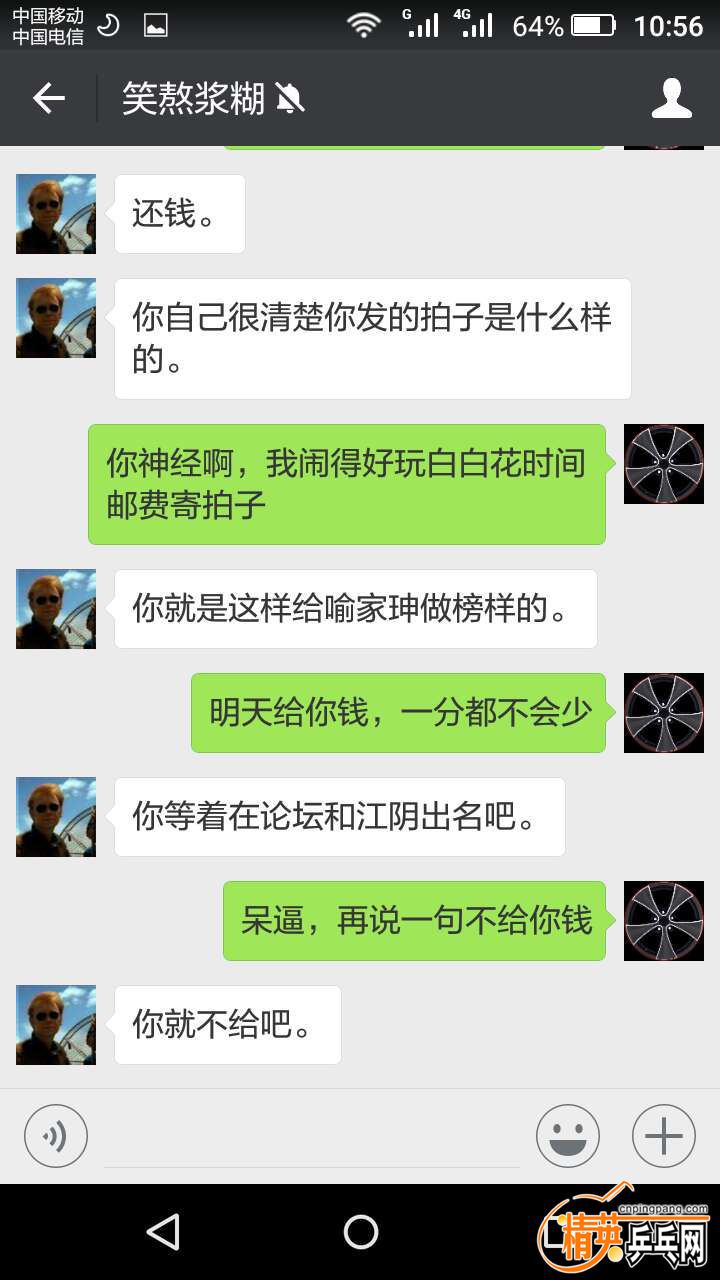Open the chat info profile icon
Screen dimensions: 720x1280
(671, 98)
